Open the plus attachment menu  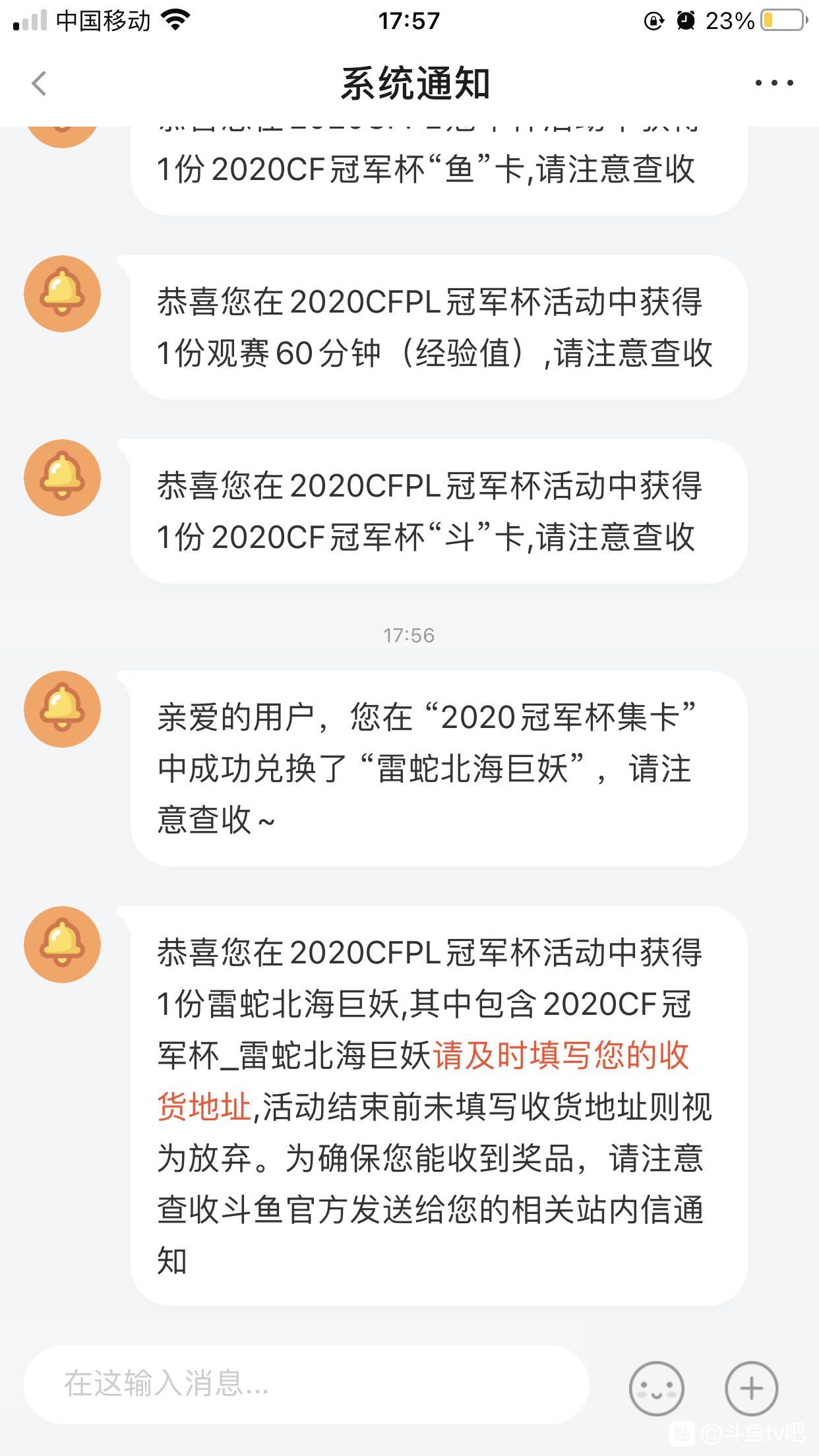click(751, 1388)
